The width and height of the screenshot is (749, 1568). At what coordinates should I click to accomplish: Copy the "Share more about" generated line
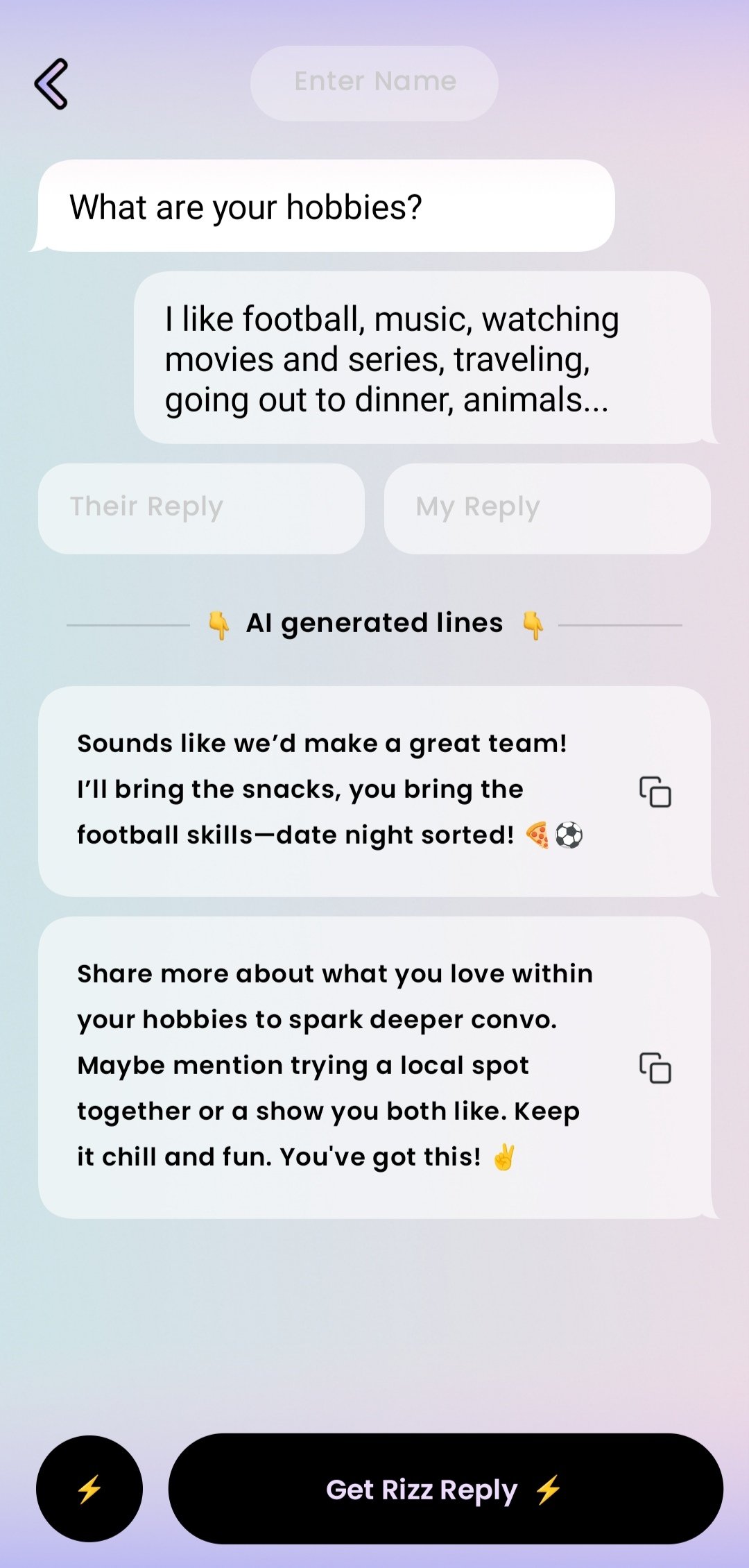click(x=655, y=1068)
